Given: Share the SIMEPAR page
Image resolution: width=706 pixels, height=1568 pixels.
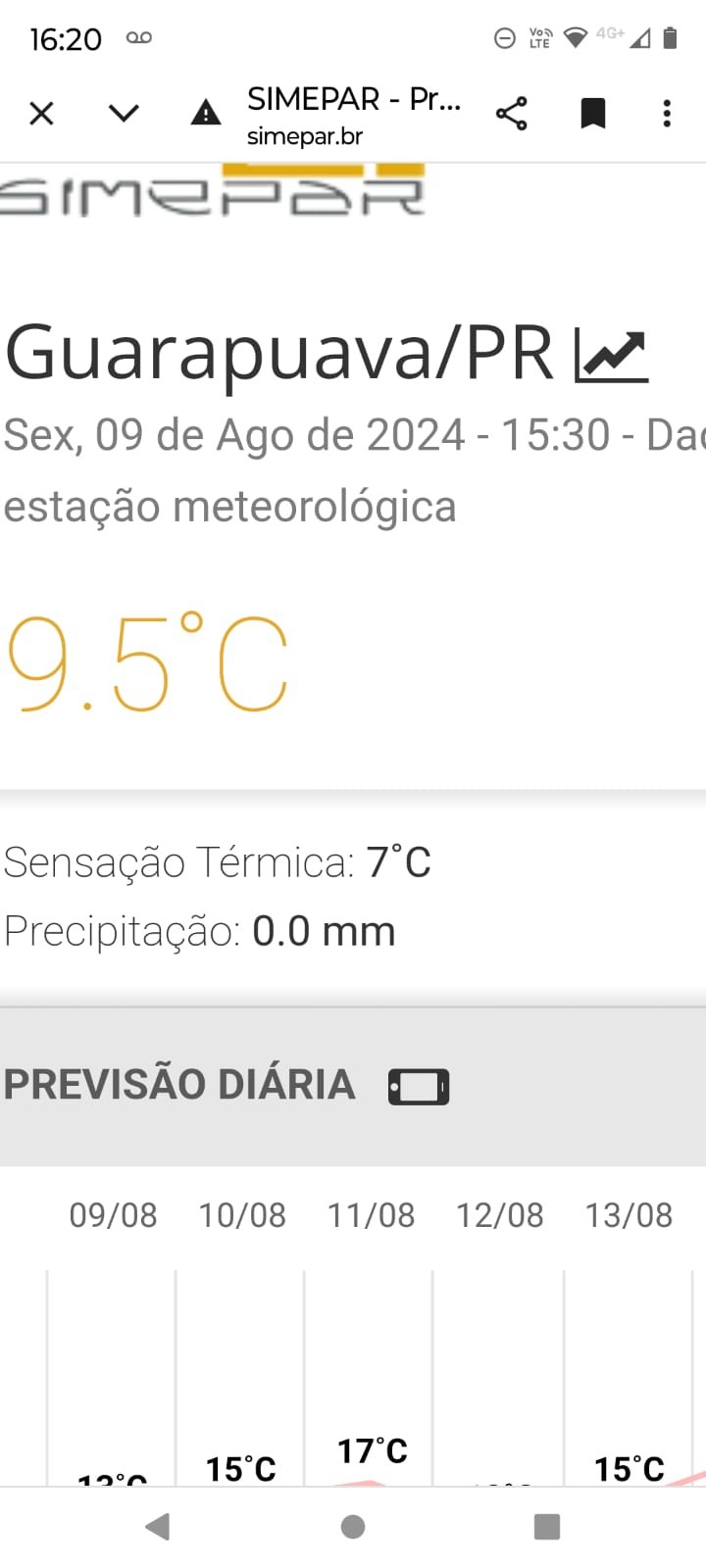Looking at the screenshot, I should pyautogui.click(x=512, y=114).
